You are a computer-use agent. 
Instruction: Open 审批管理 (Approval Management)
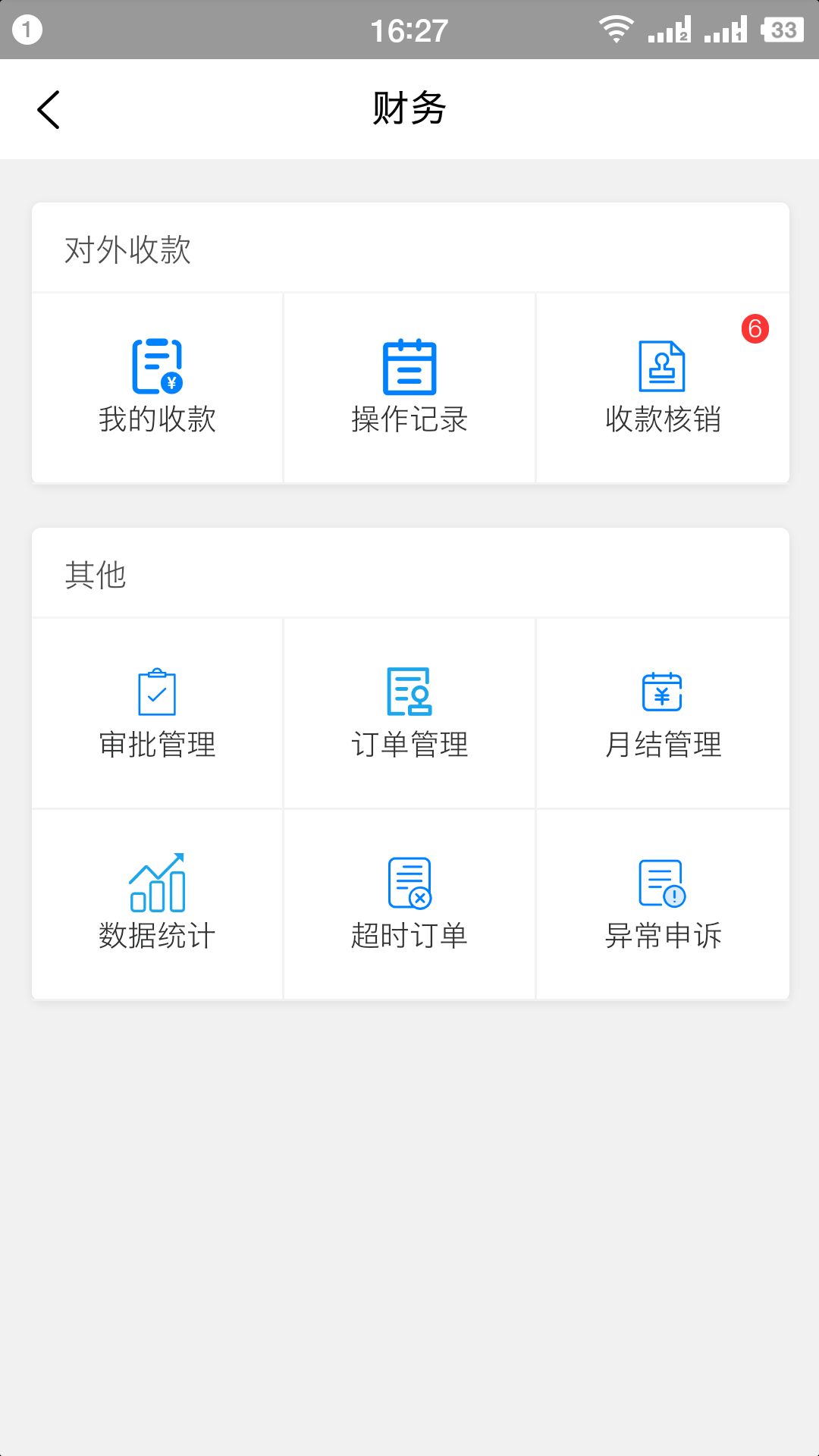click(x=157, y=713)
